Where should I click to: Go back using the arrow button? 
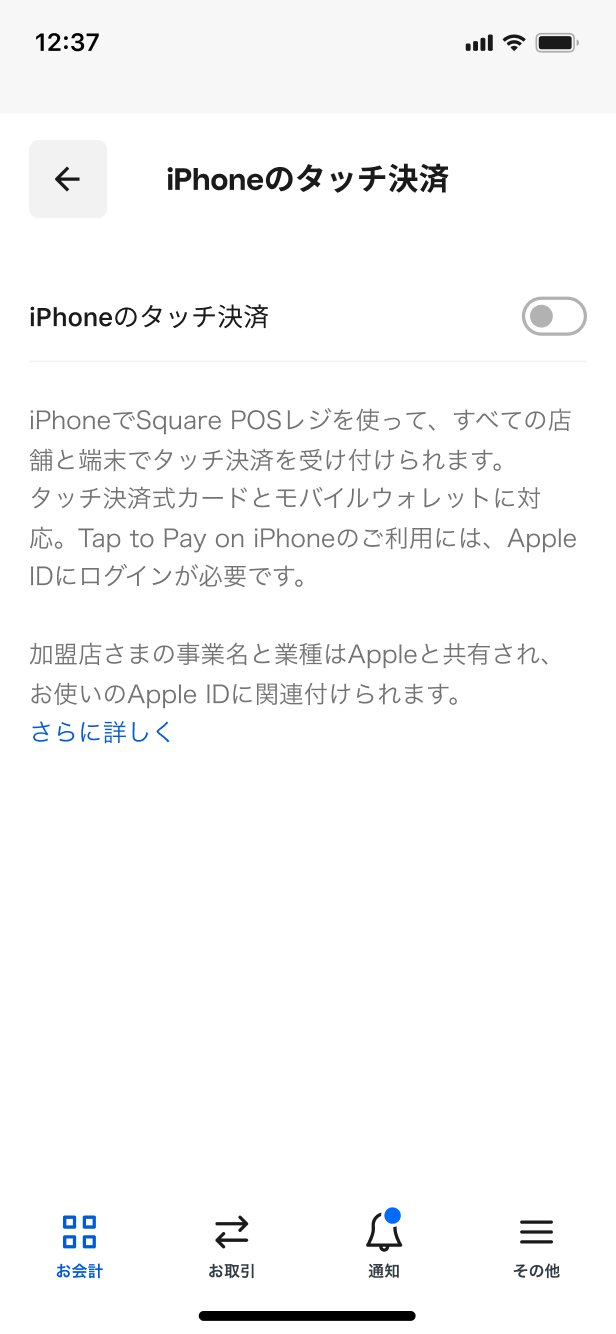(x=67, y=179)
